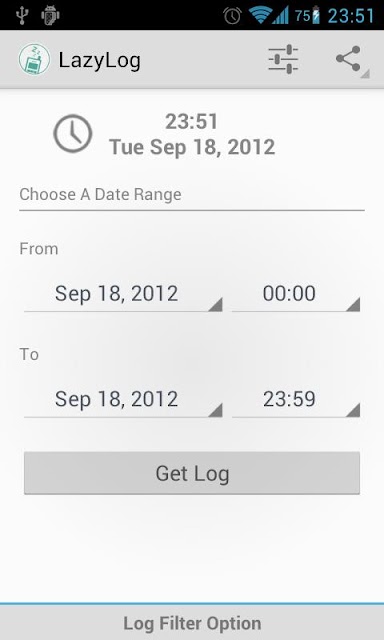
Task: Open the From date picker
Action: [123, 294]
